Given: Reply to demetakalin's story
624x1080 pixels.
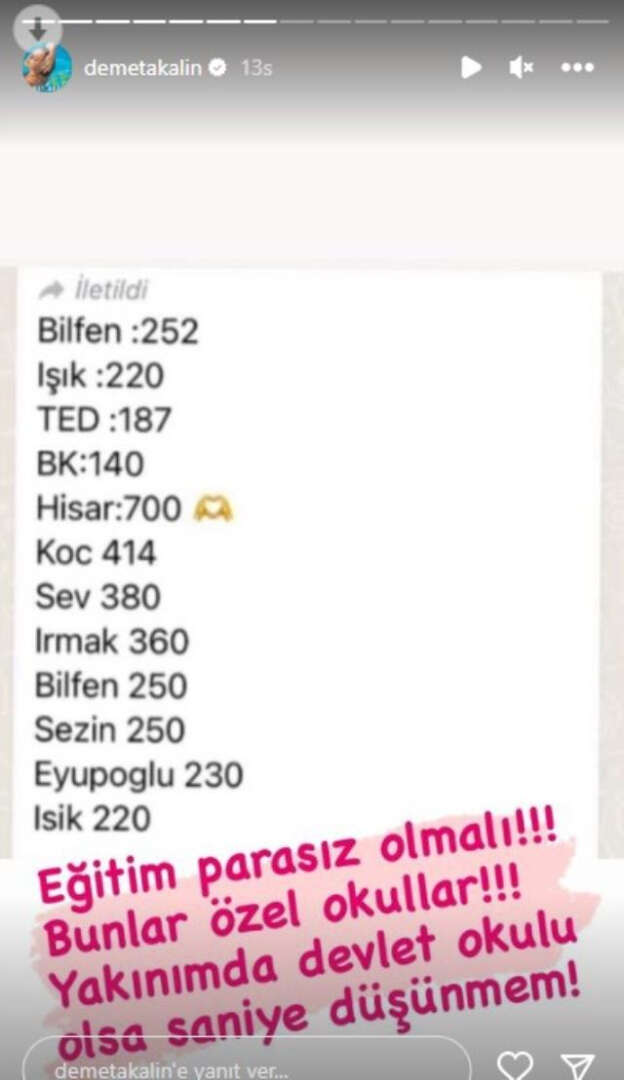Looking at the screenshot, I should point(240,1065).
